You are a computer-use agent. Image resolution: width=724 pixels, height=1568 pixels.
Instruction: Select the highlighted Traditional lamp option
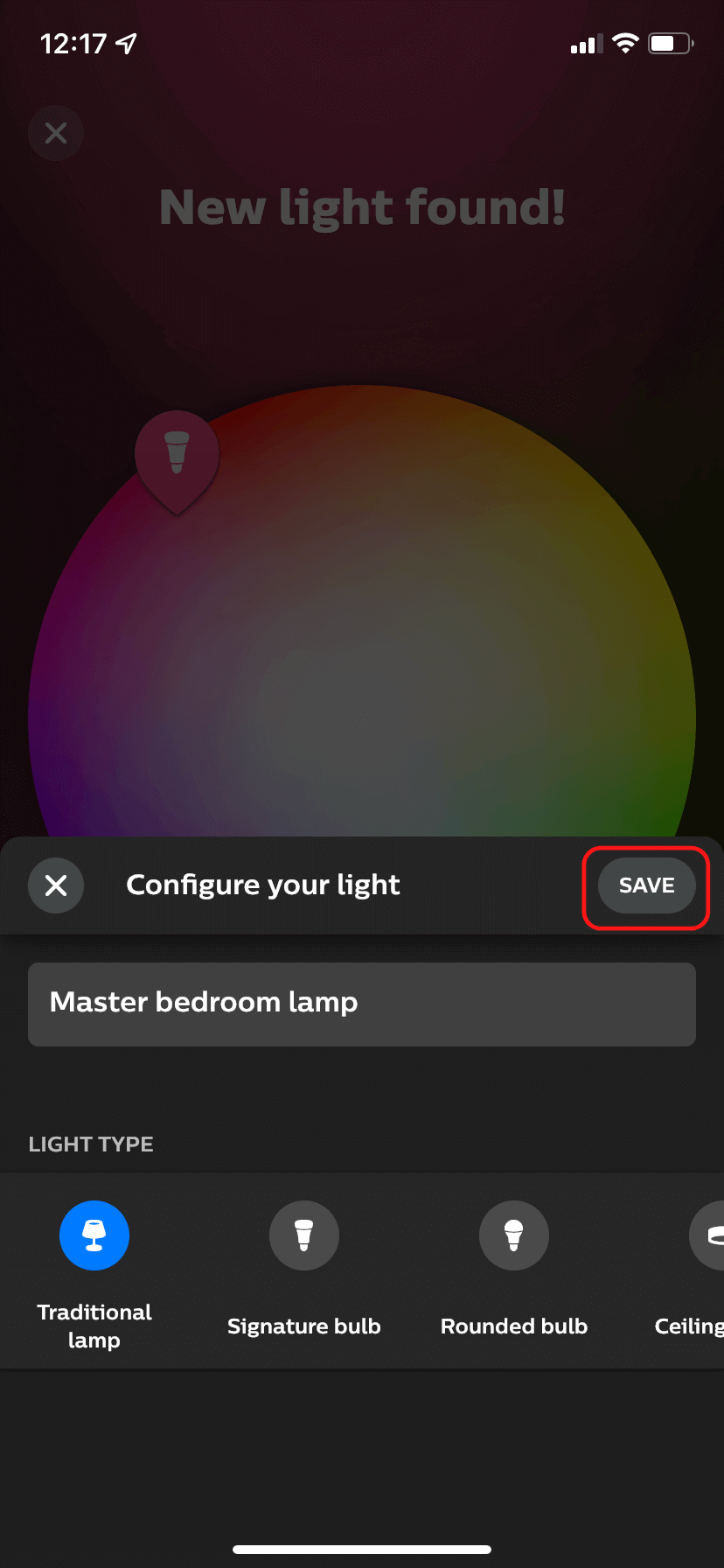click(94, 1235)
